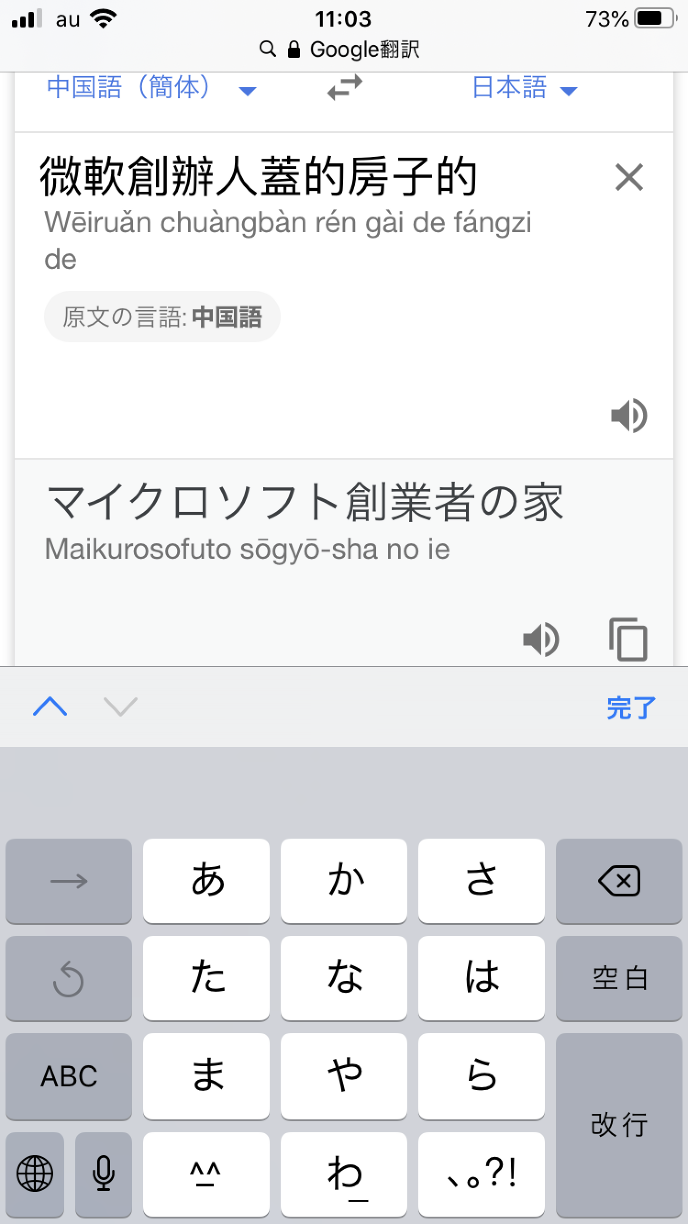Select detected language chip 中国語
Viewport: 688px width, 1224px height.
[x=162, y=318]
